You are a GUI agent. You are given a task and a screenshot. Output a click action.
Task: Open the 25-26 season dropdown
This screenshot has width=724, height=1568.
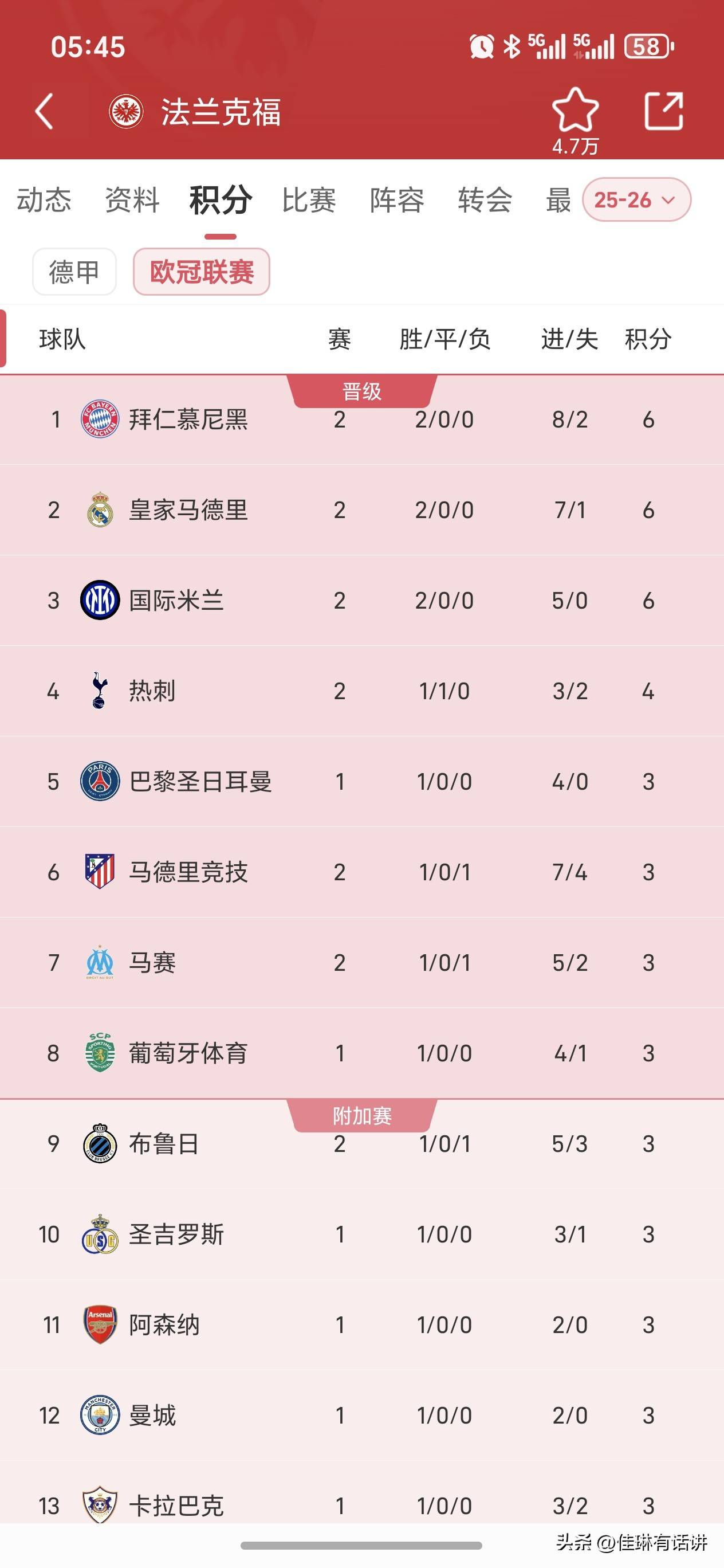click(x=635, y=199)
